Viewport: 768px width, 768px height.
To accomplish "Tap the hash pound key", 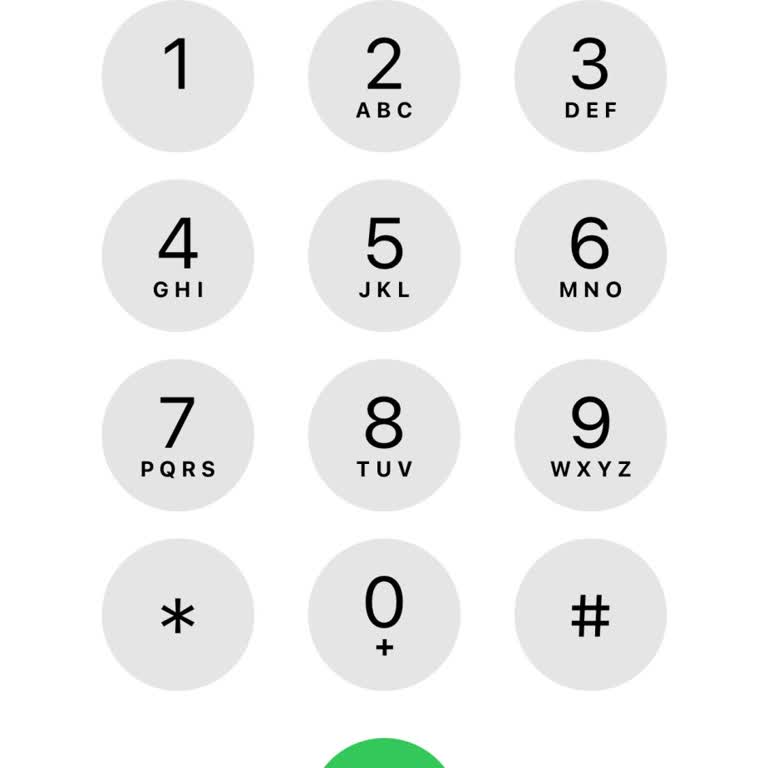I will [x=590, y=615].
